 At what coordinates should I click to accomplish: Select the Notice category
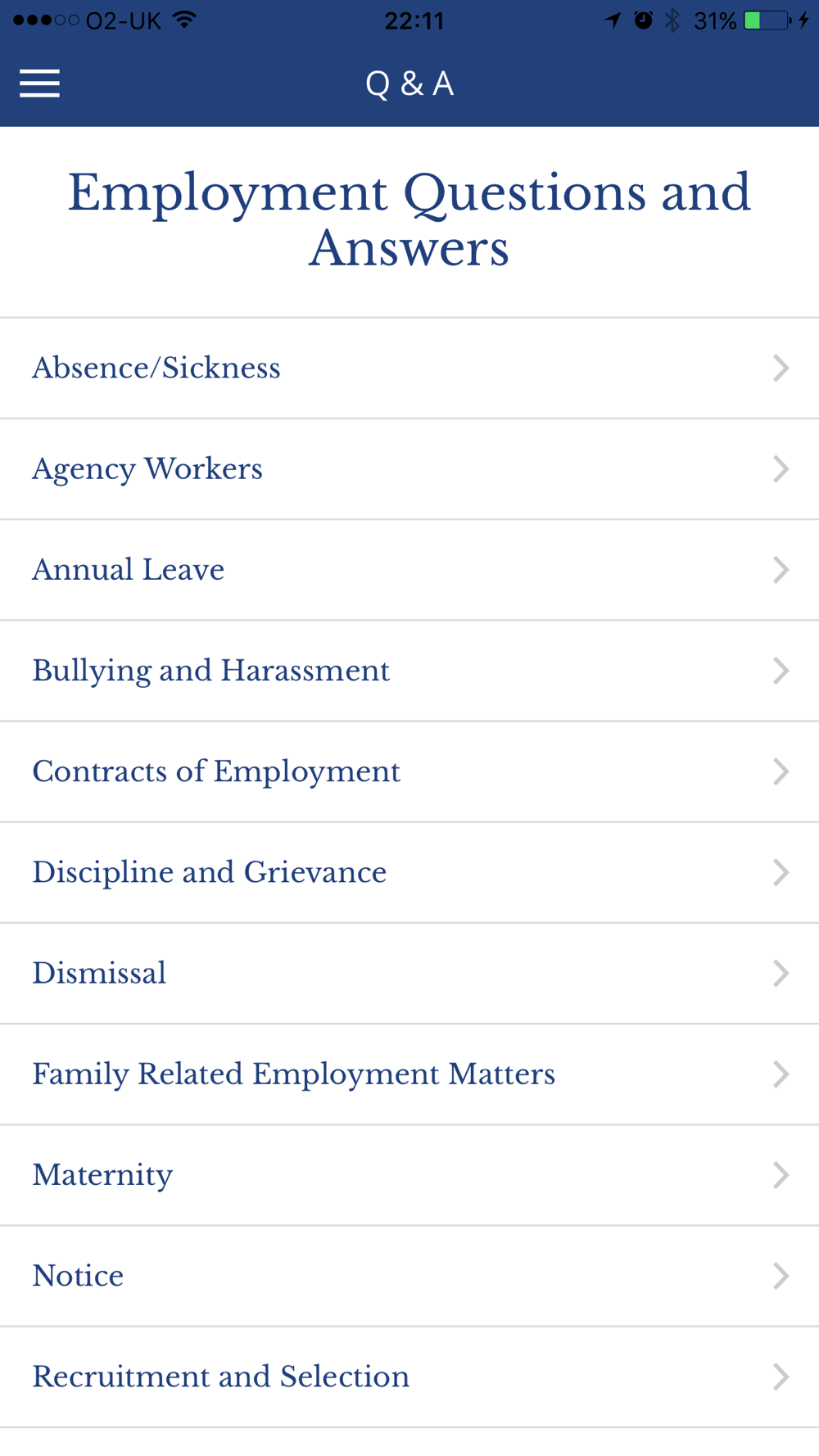click(409, 1276)
